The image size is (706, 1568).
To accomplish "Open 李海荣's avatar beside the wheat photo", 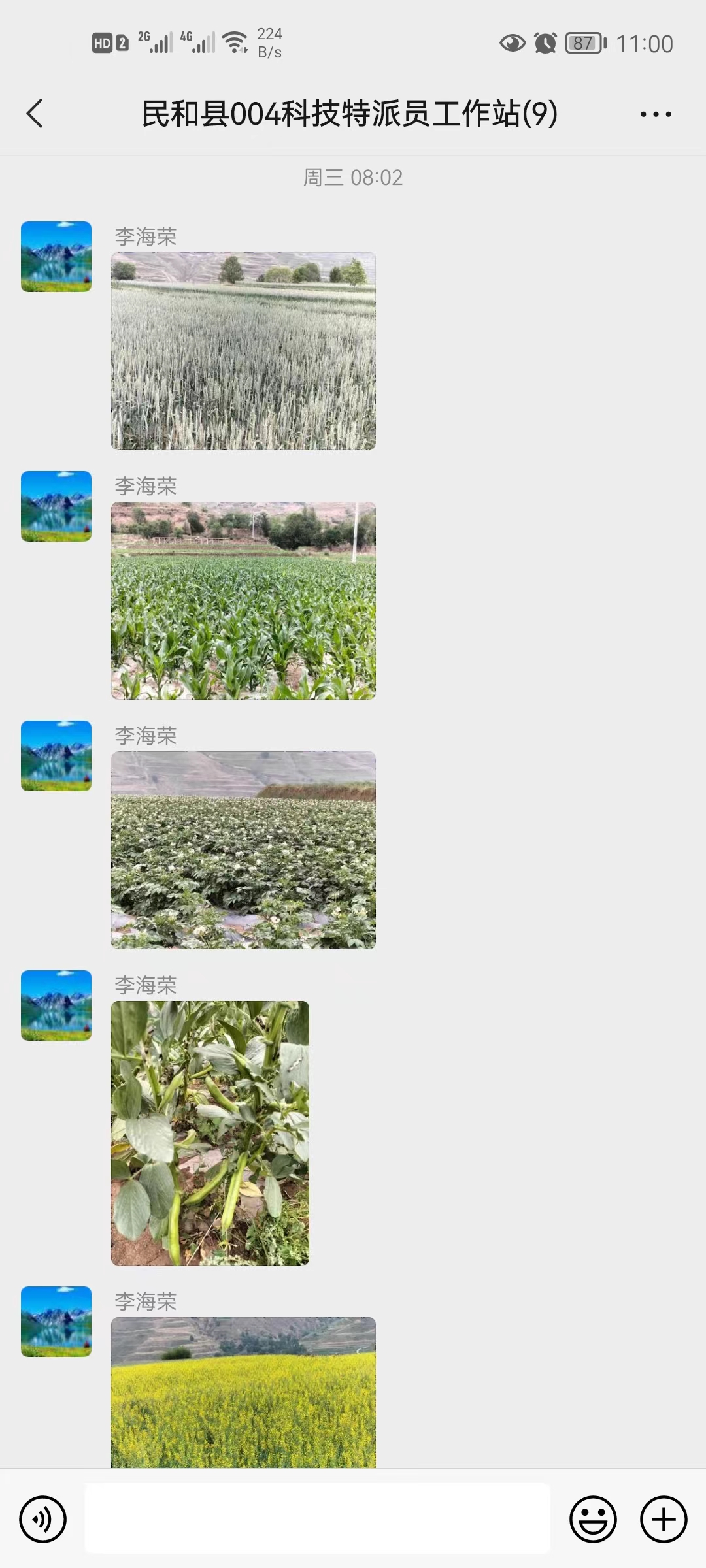I will coord(56,257).
